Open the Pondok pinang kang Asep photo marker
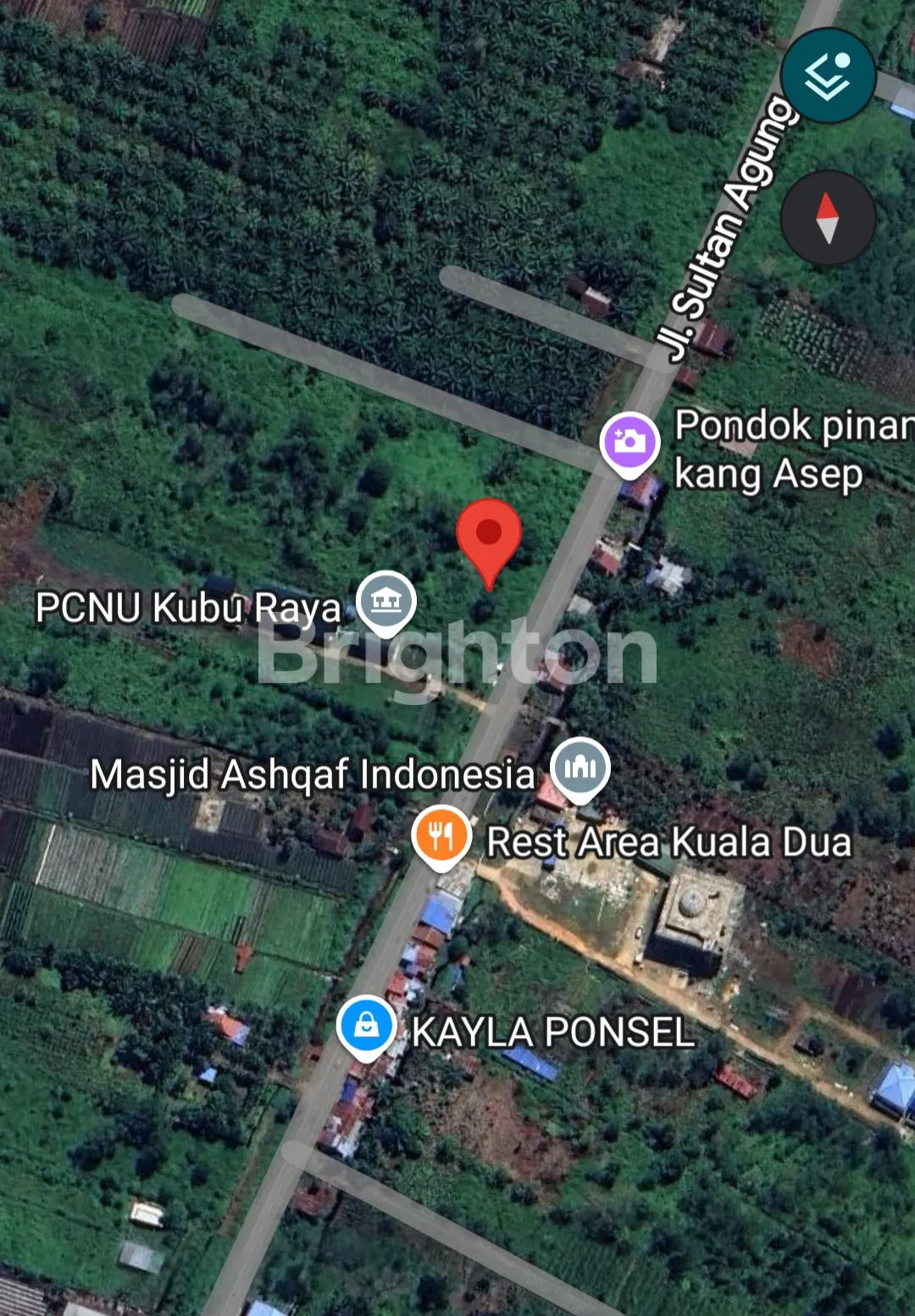The height and width of the screenshot is (1316, 915). 629,441
